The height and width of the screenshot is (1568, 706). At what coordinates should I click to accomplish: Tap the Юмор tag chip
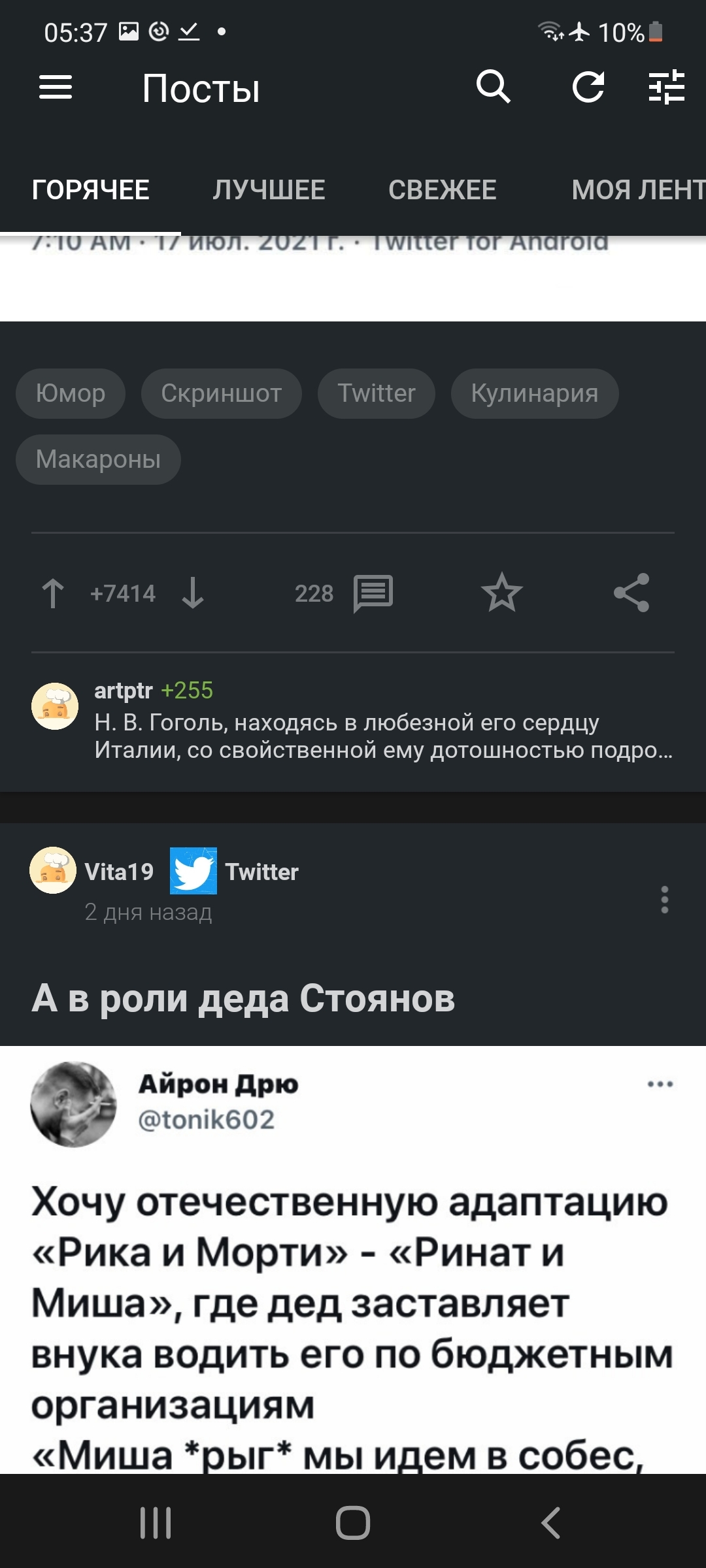pos(71,393)
